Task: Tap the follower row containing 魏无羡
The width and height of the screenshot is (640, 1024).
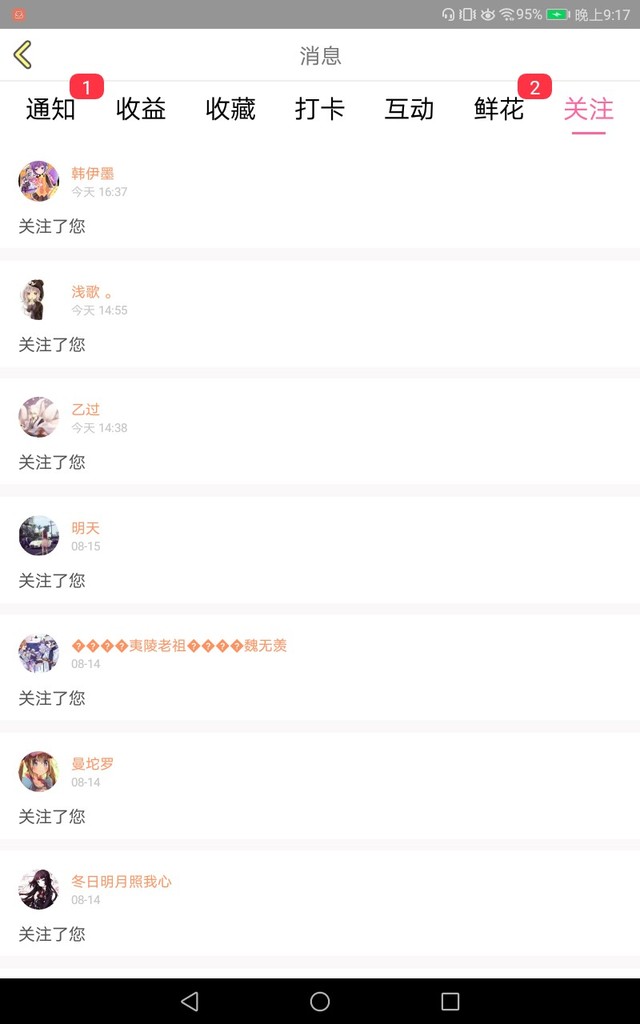Action: [320, 670]
